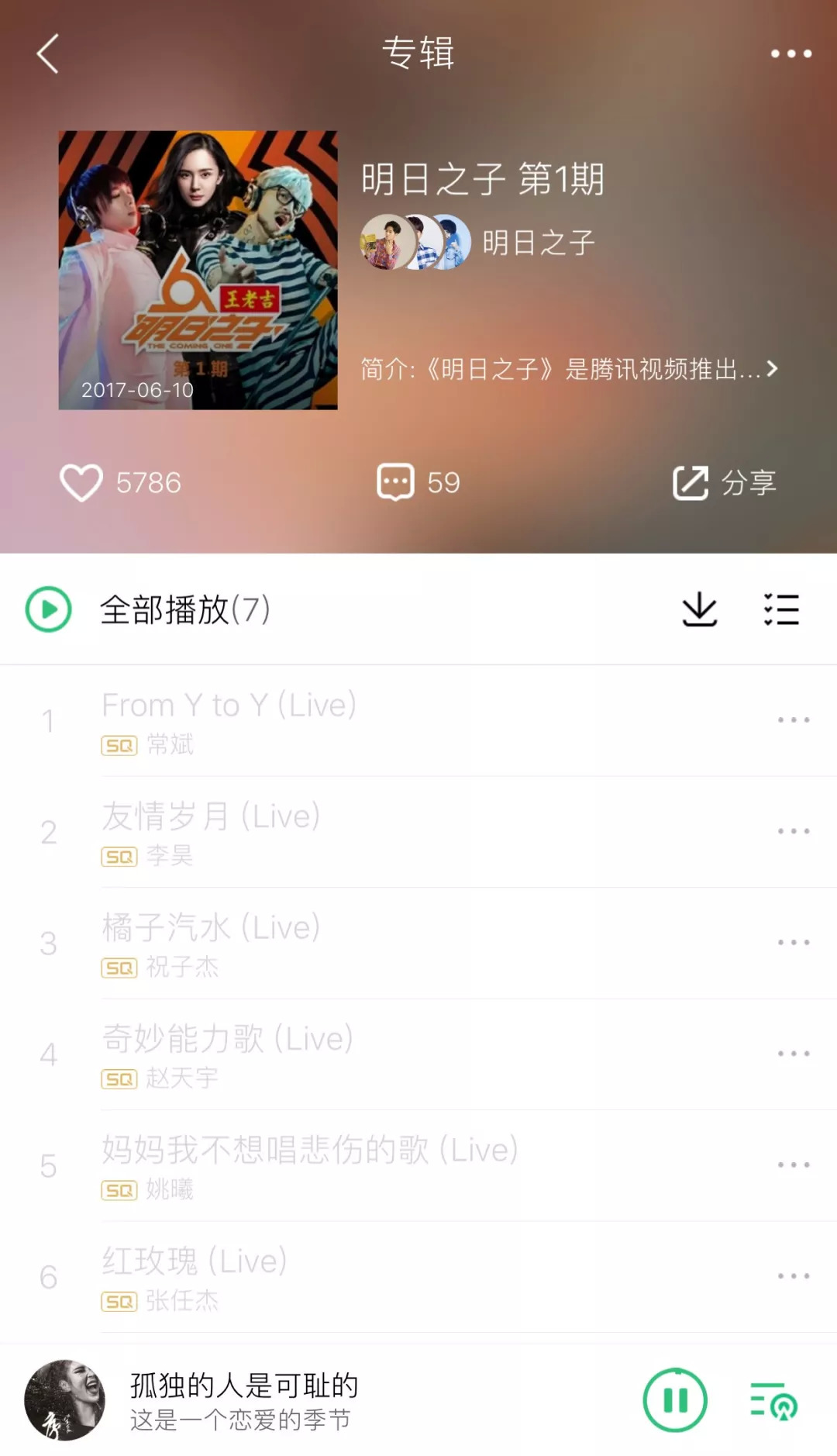Expand the album 简介 description
Screen dimensions: 837x1456
[570, 369]
